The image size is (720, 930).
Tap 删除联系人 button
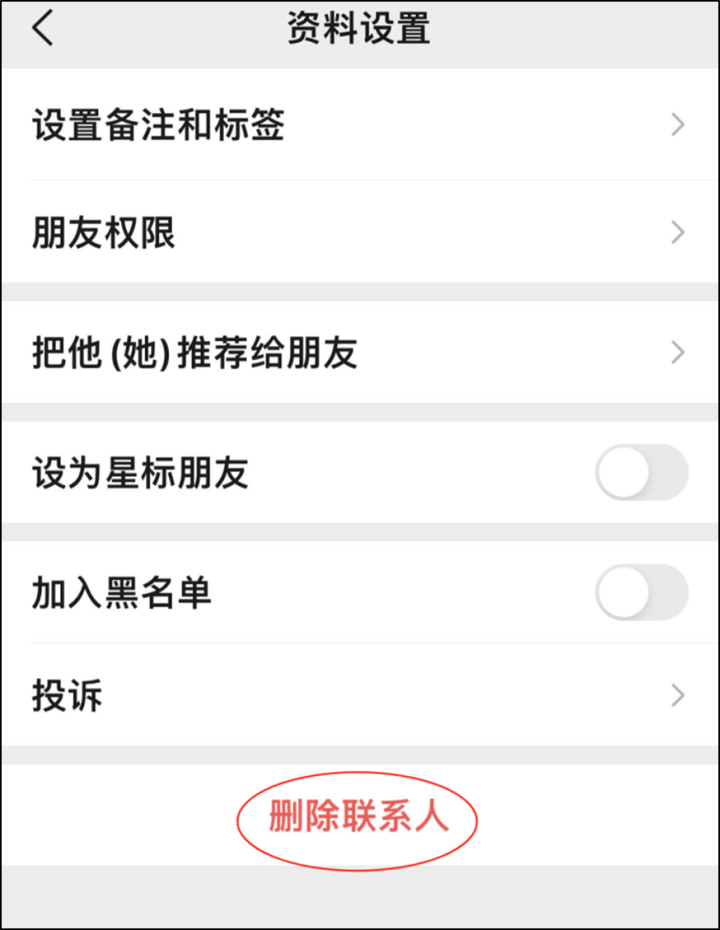pyautogui.click(x=358, y=818)
